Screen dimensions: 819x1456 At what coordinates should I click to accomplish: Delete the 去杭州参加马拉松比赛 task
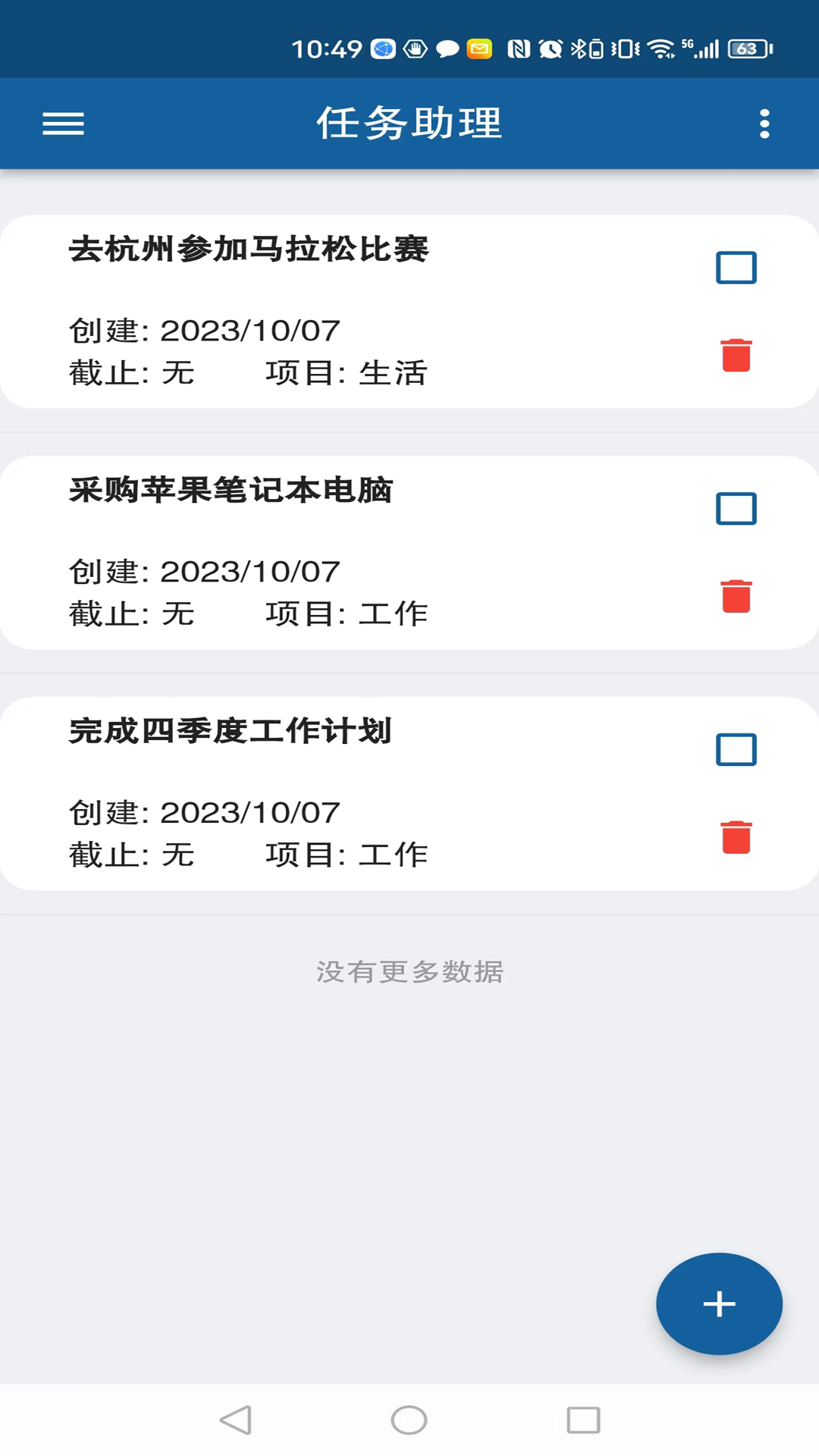click(x=735, y=354)
